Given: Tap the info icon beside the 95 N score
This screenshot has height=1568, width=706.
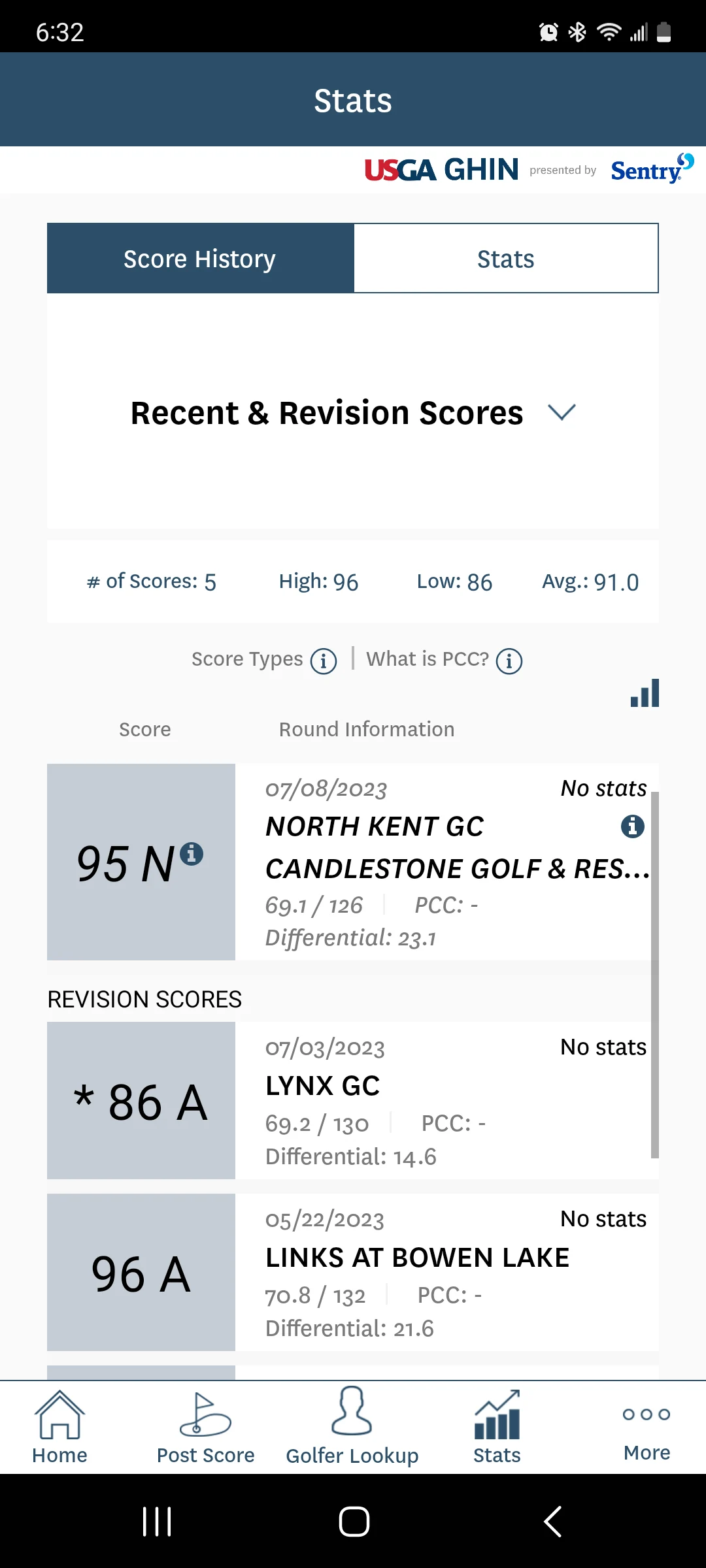Looking at the screenshot, I should click(x=192, y=853).
